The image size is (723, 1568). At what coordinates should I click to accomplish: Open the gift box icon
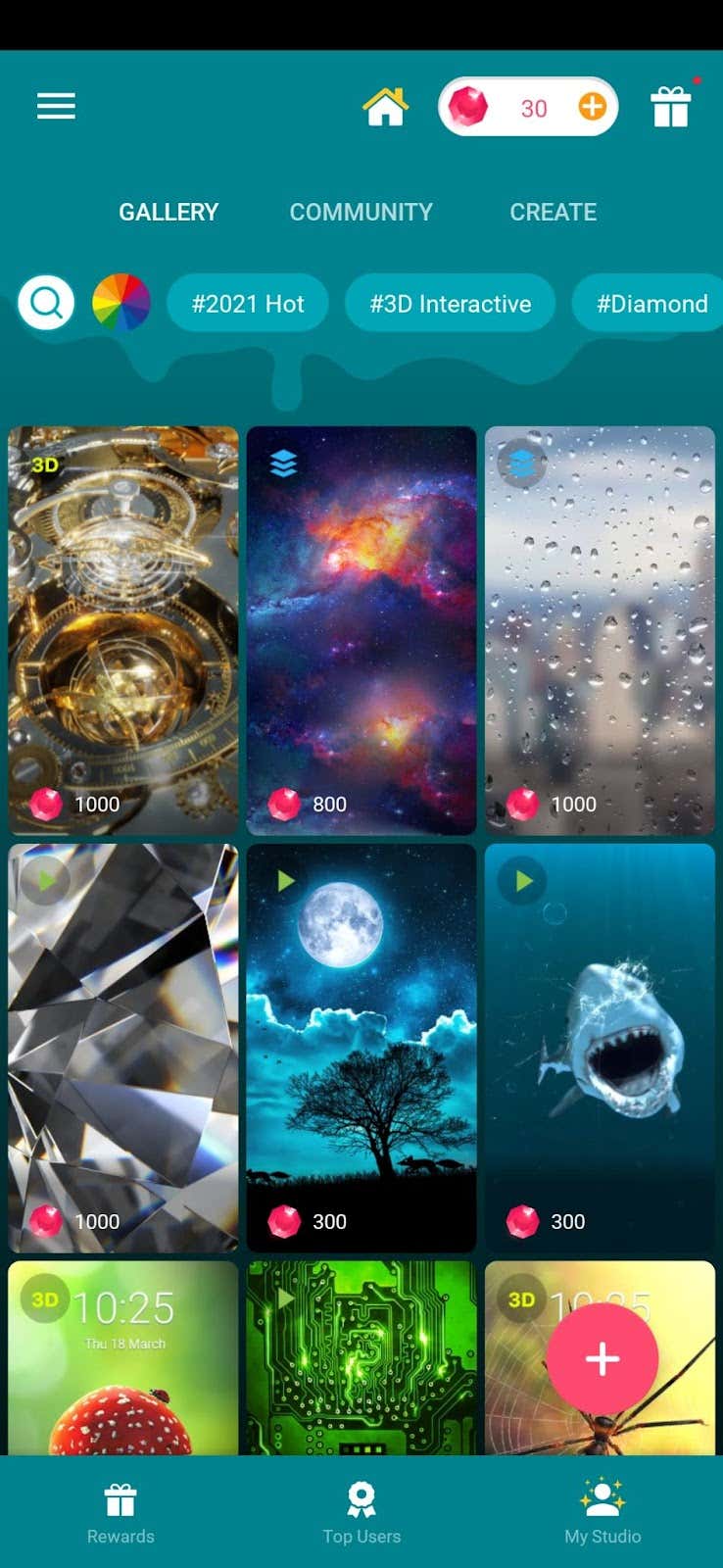[671, 107]
